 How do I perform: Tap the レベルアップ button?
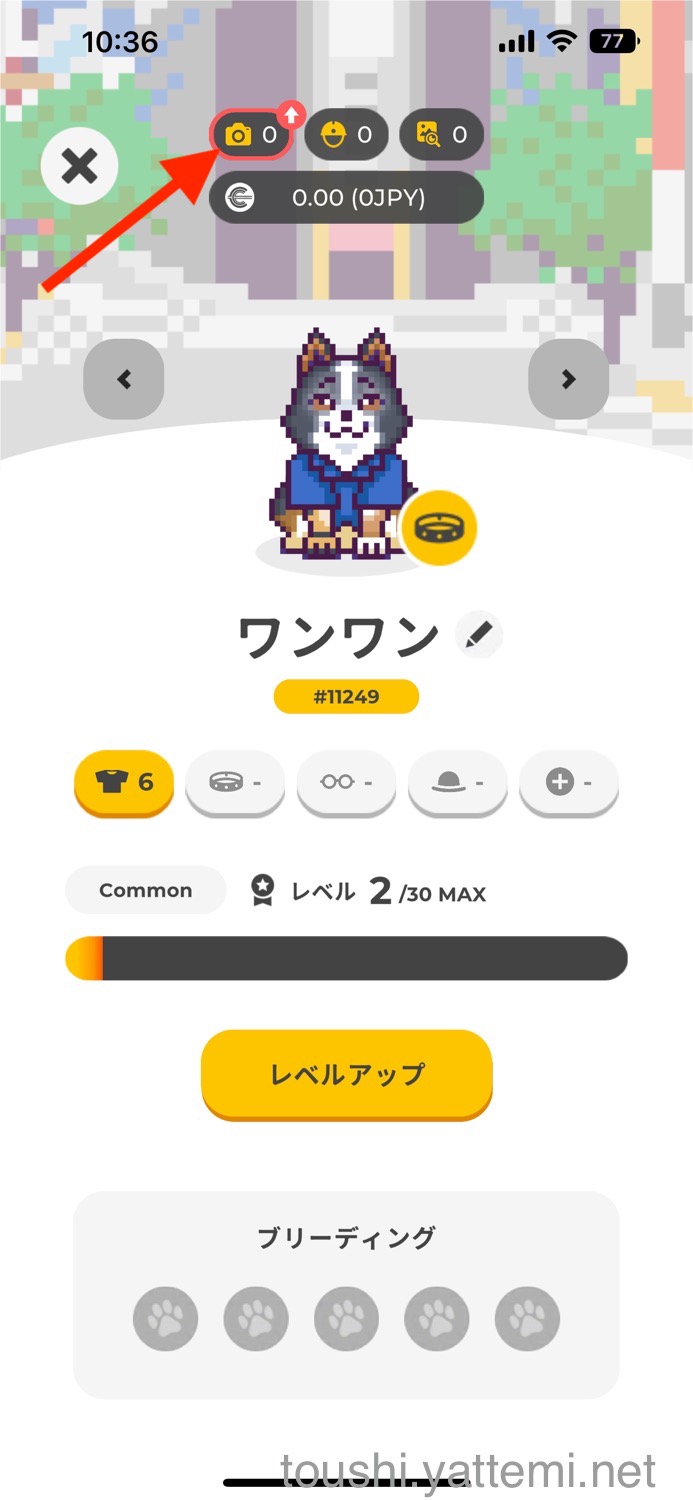pyautogui.click(x=346, y=1075)
